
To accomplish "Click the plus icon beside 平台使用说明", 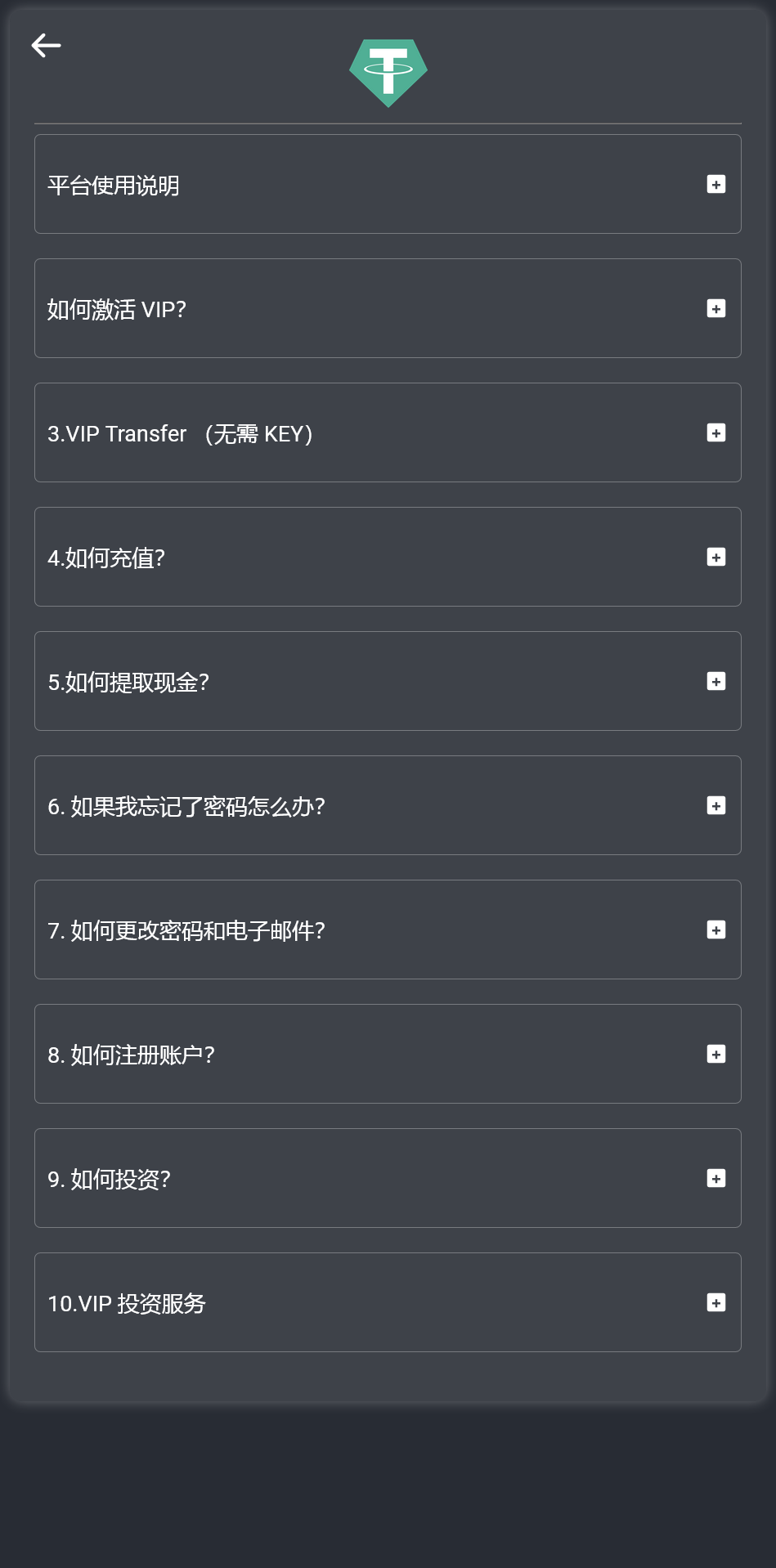I will (x=715, y=184).
